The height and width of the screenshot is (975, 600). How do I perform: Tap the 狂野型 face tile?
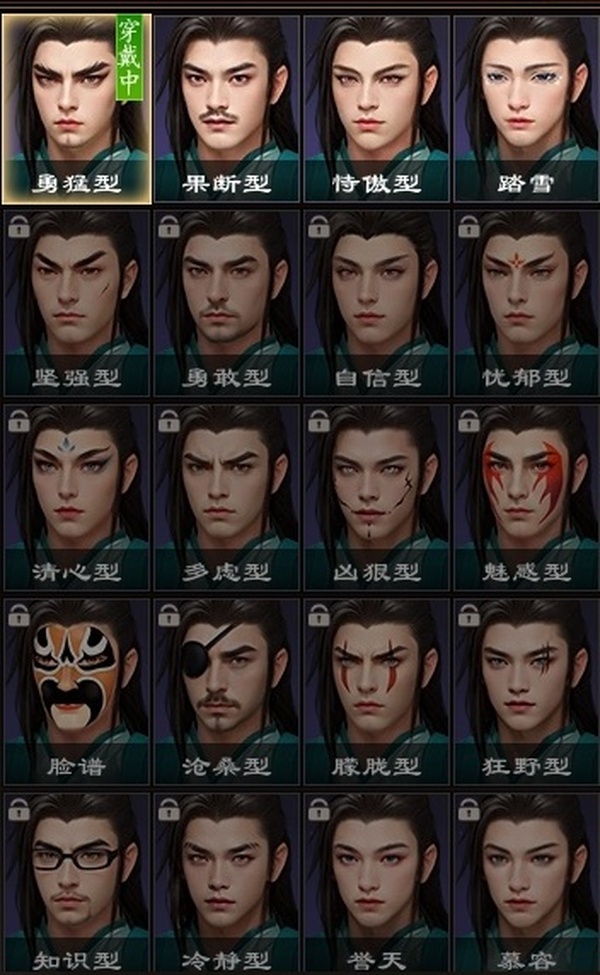click(526, 691)
